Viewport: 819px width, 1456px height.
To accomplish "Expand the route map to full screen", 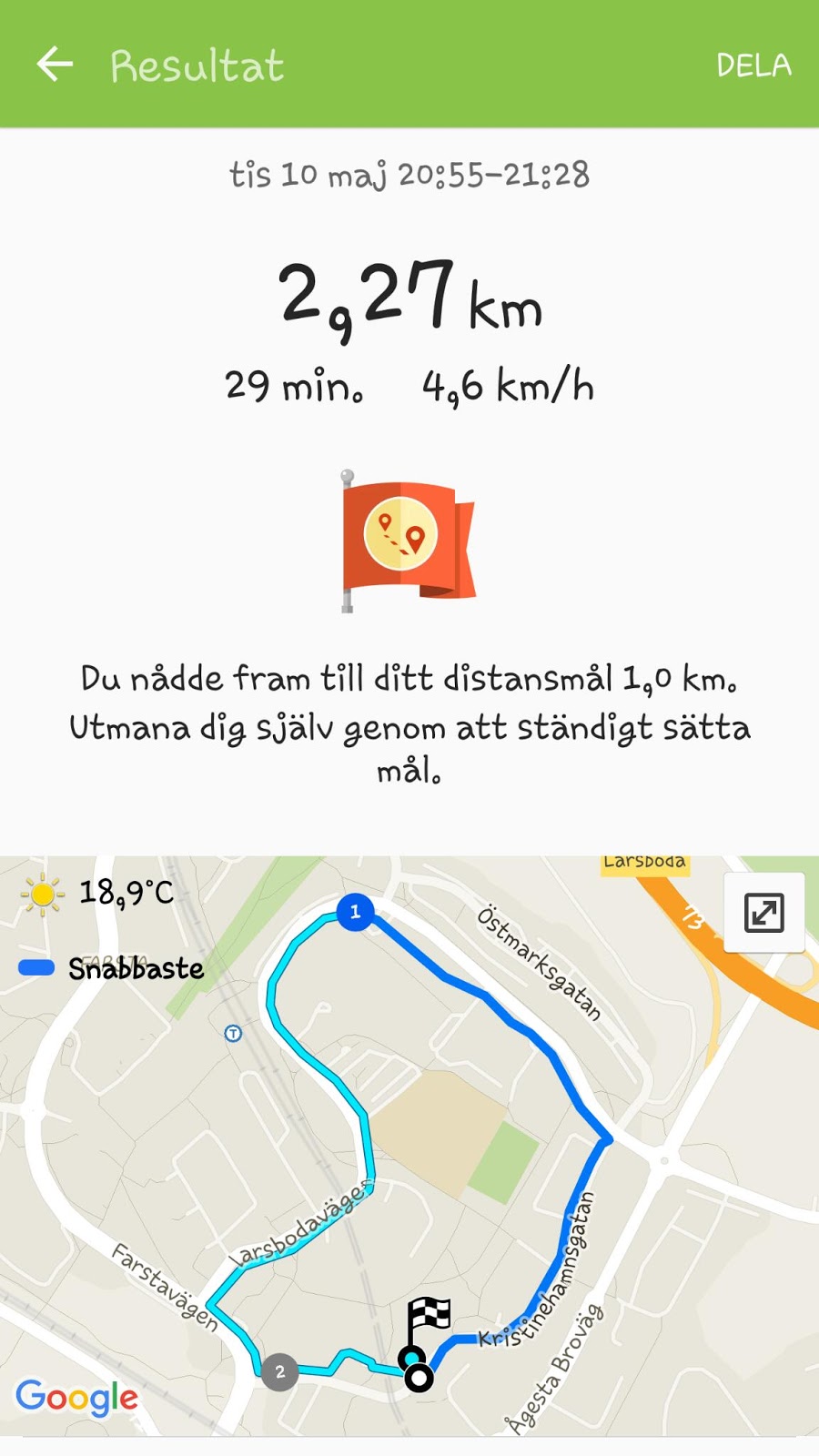I will pos(763,912).
